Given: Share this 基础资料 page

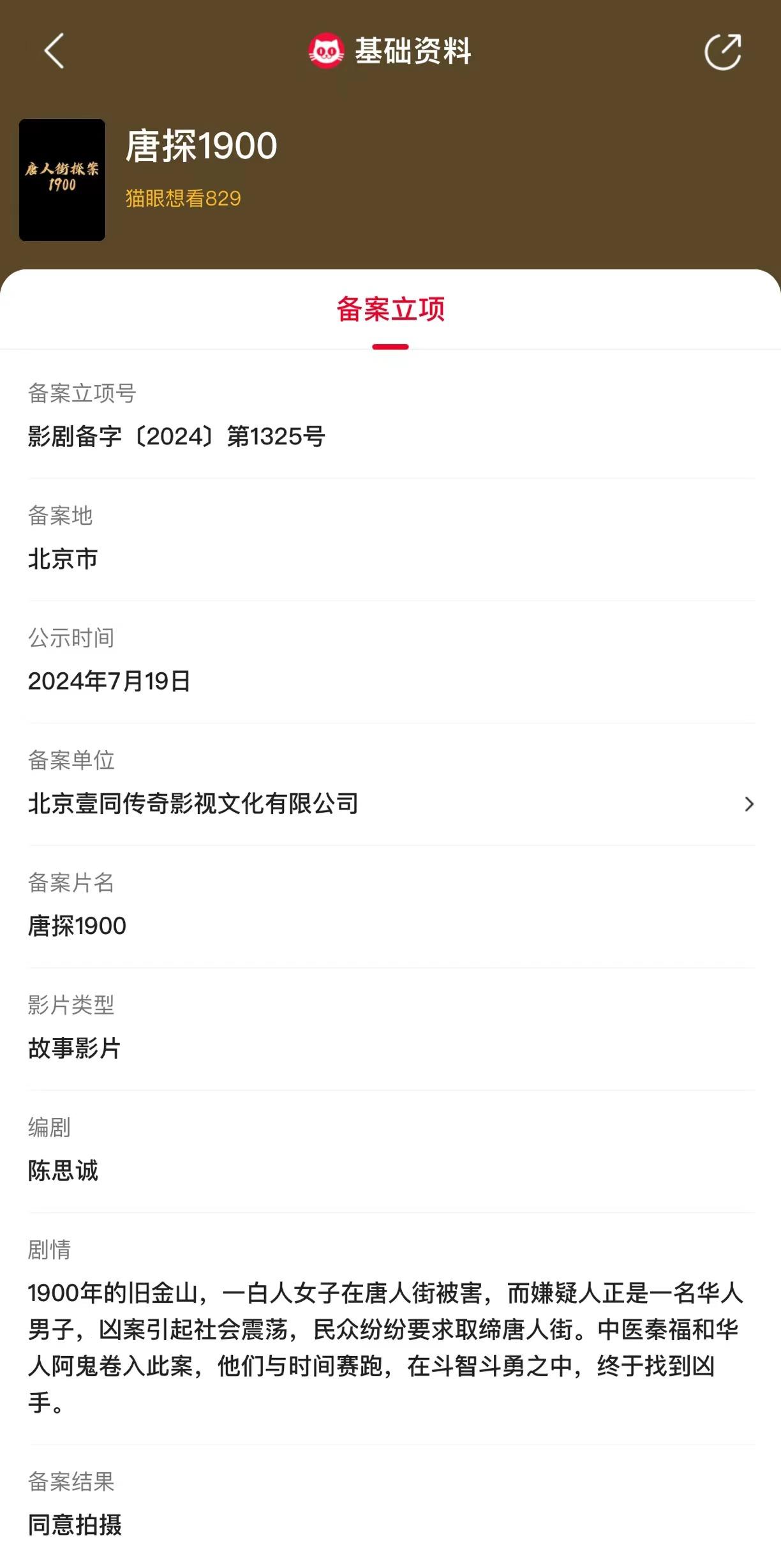Looking at the screenshot, I should [722, 52].
